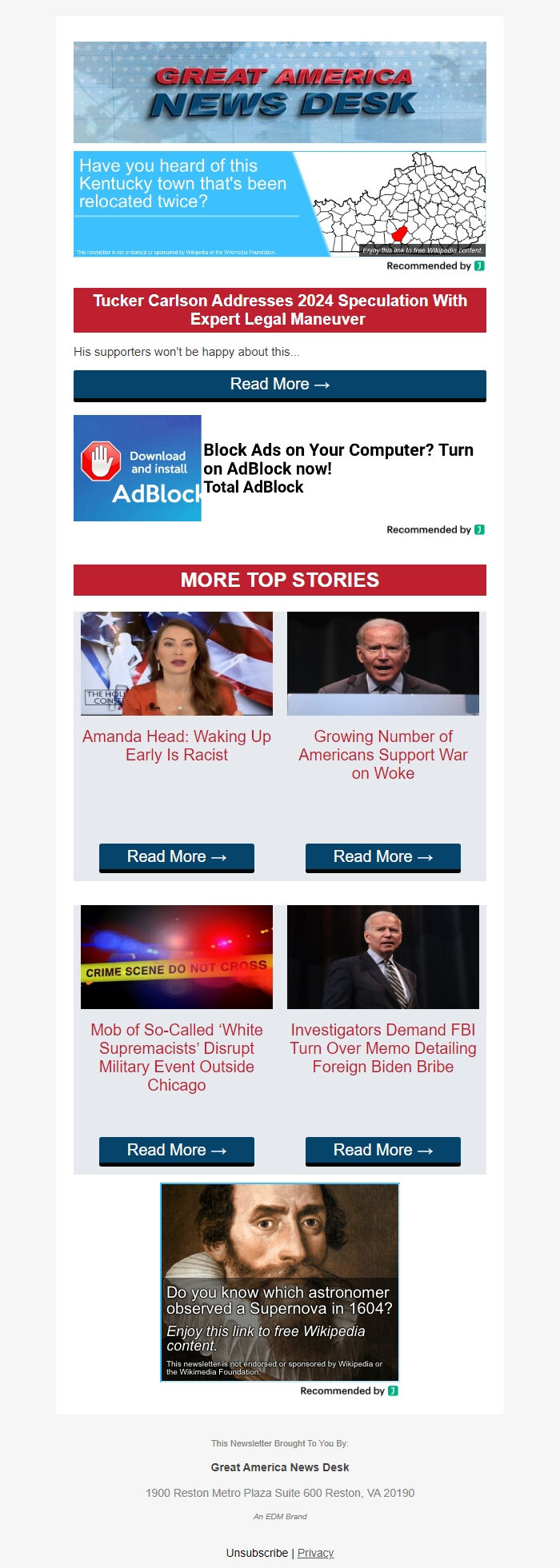The image size is (560, 1568).
Task: Open the Total AdBlock ad
Action: pos(279,469)
